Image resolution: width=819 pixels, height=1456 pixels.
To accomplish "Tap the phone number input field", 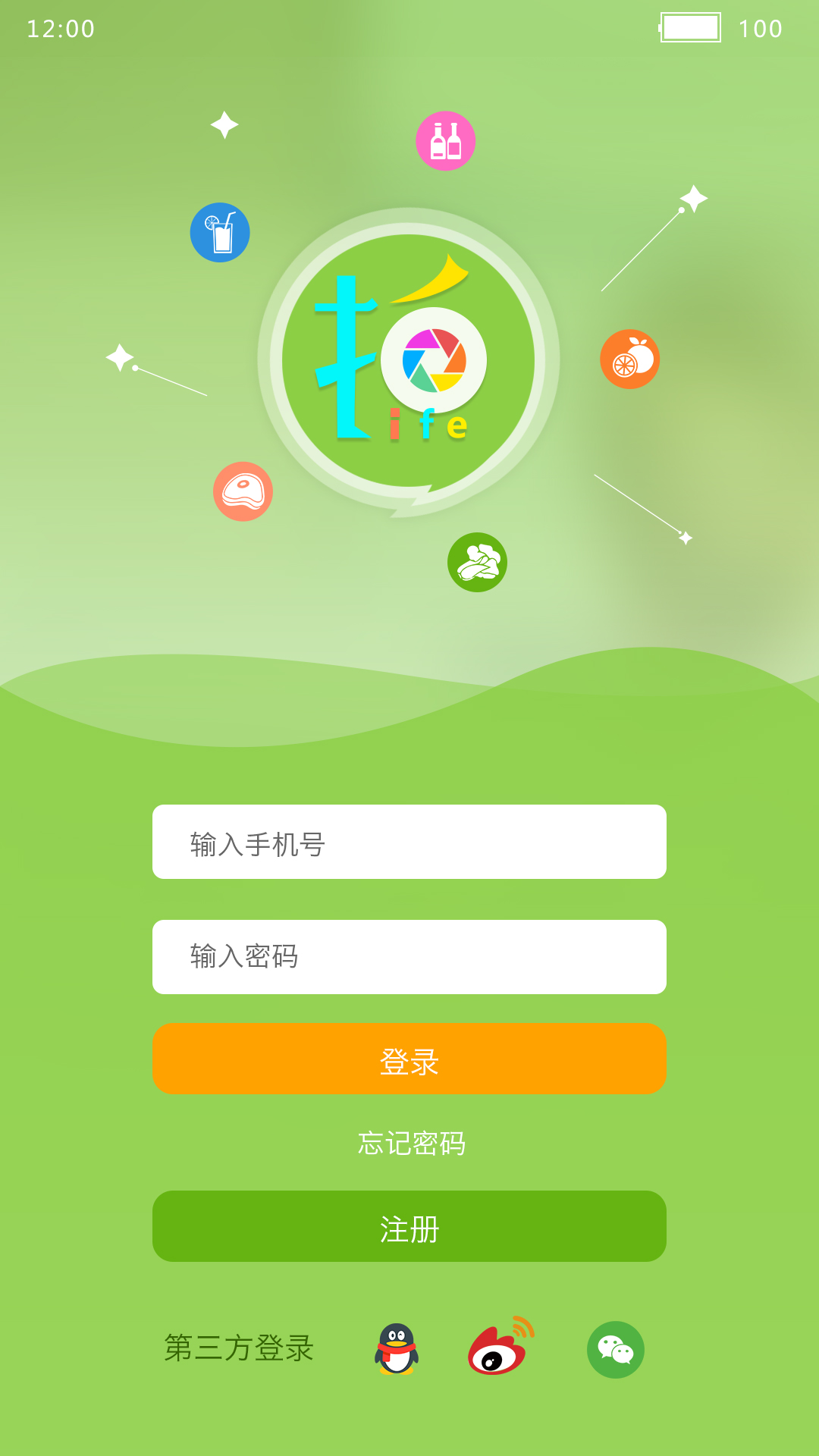I will (409, 842).
